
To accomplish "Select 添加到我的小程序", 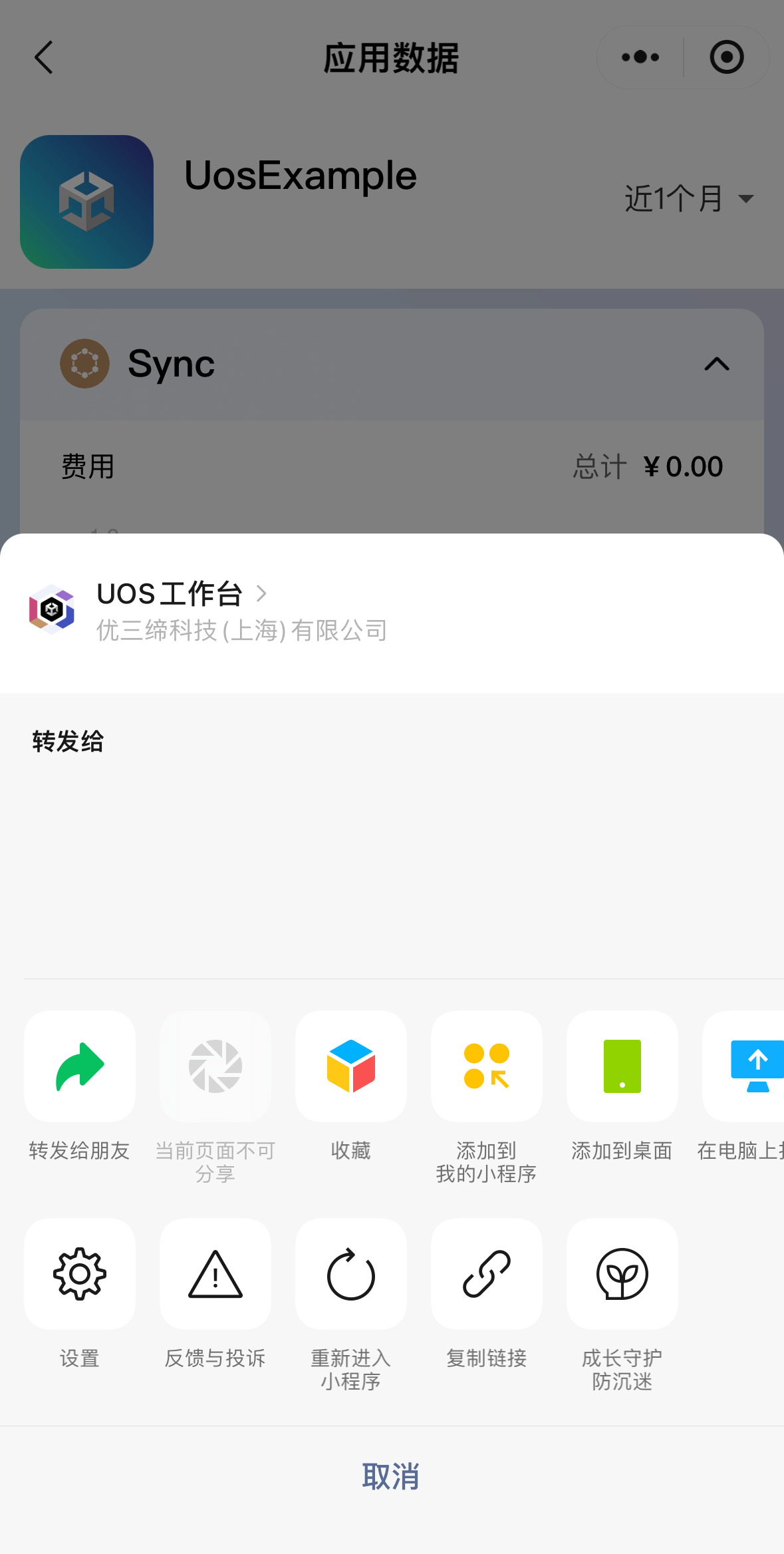I will [487, 1066].
